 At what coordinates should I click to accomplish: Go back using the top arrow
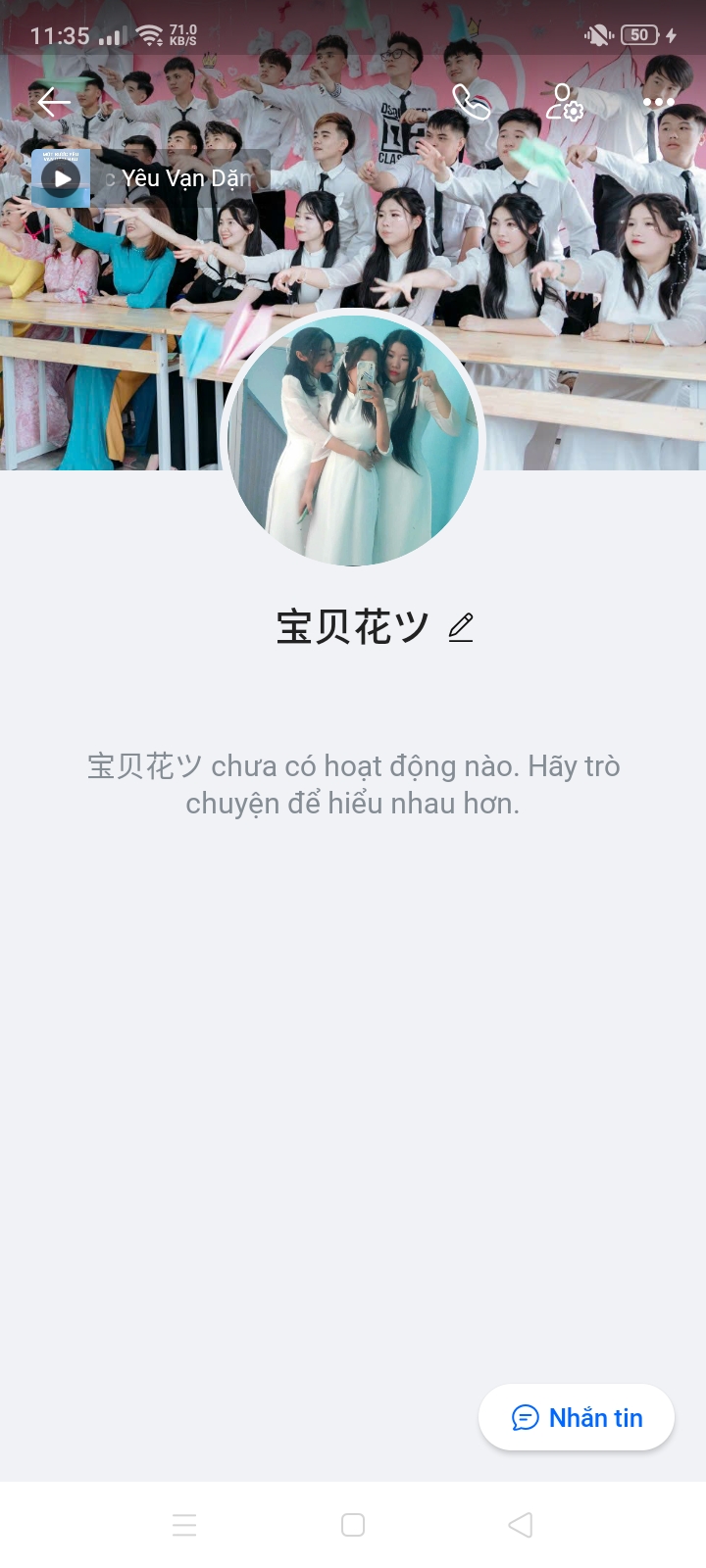click(x=54, y=101)
